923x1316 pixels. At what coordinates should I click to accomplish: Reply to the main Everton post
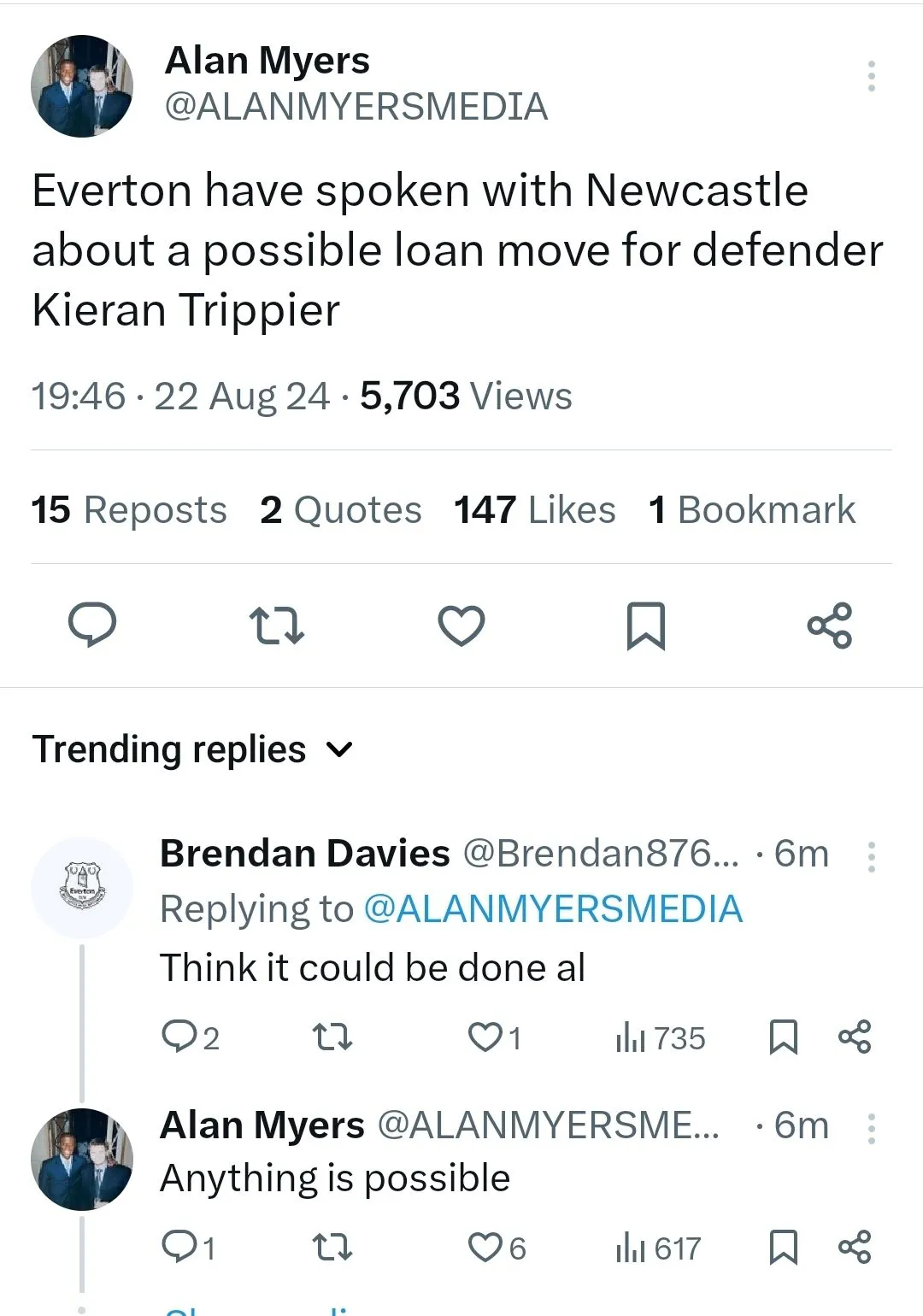92,625
